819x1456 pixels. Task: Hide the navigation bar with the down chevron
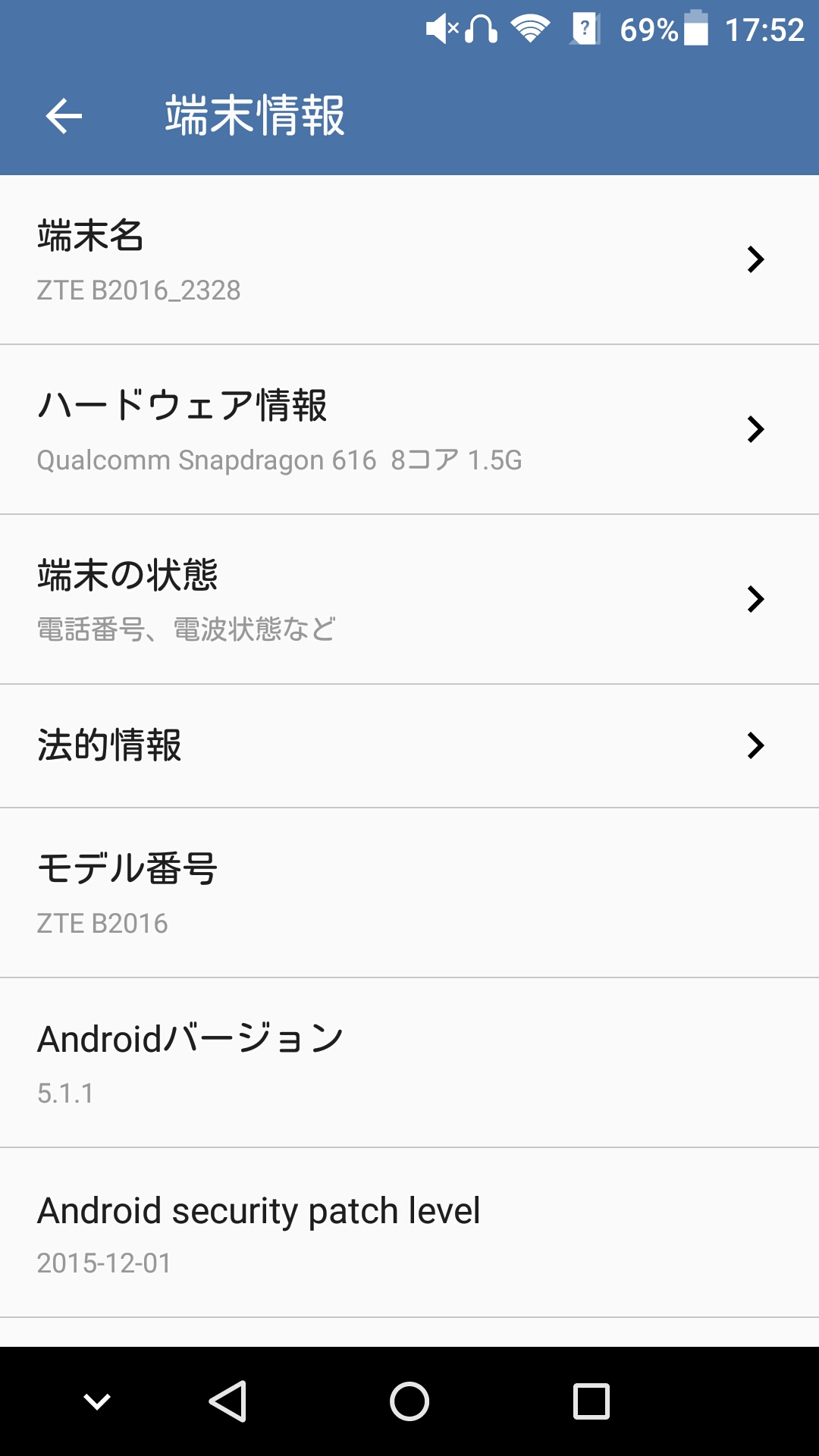[97, 1401]
